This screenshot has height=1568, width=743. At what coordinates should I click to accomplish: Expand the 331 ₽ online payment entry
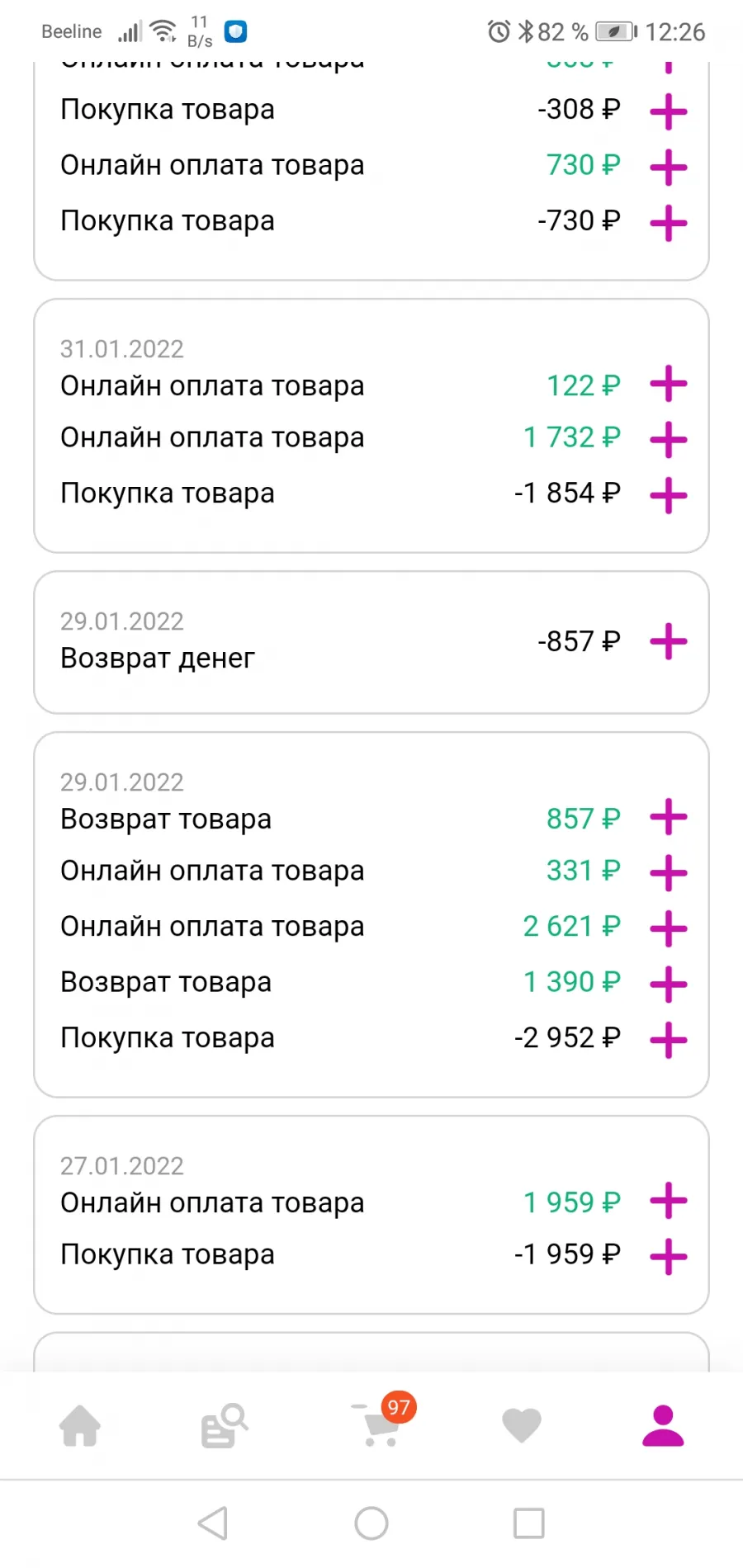click(x=669, y=872)
